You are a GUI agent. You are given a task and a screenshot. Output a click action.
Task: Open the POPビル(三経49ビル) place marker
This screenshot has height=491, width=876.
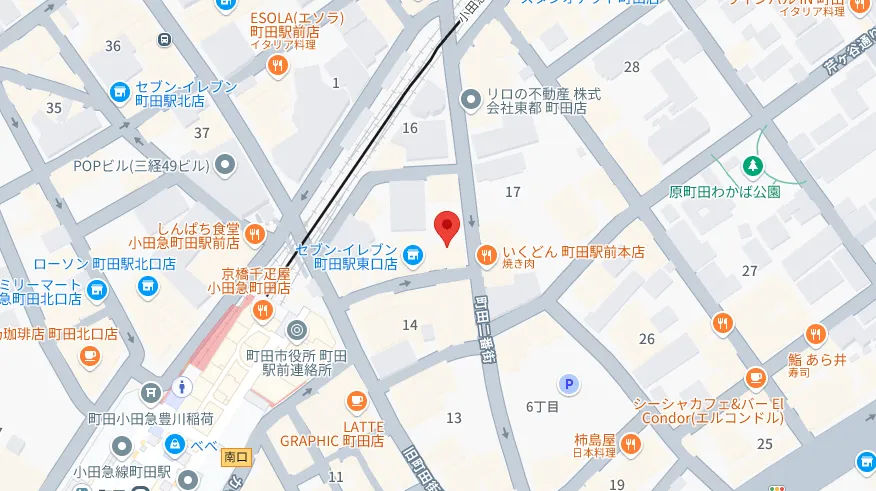(x=226, y=164)
